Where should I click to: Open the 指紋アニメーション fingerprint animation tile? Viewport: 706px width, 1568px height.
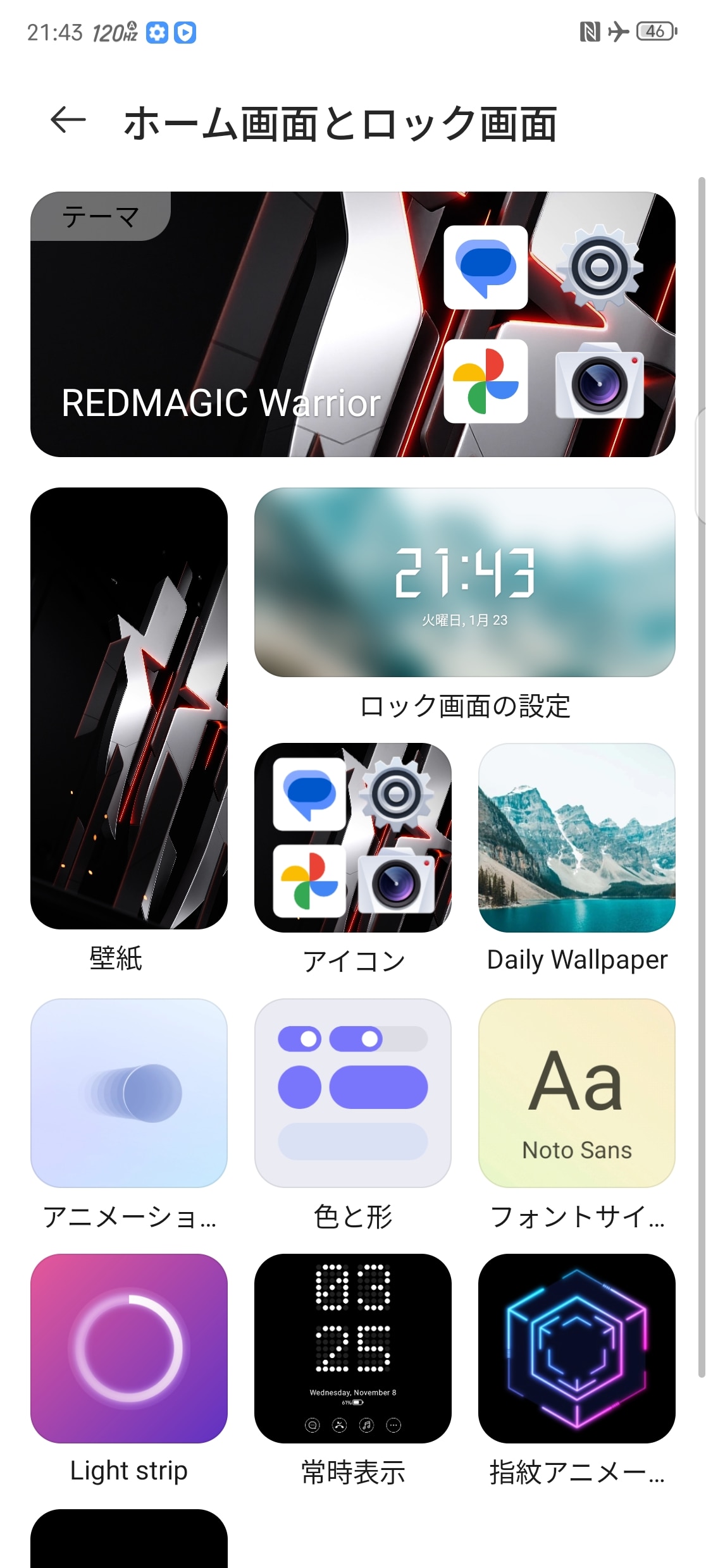pyautogui.click(x=576, y=1349)
